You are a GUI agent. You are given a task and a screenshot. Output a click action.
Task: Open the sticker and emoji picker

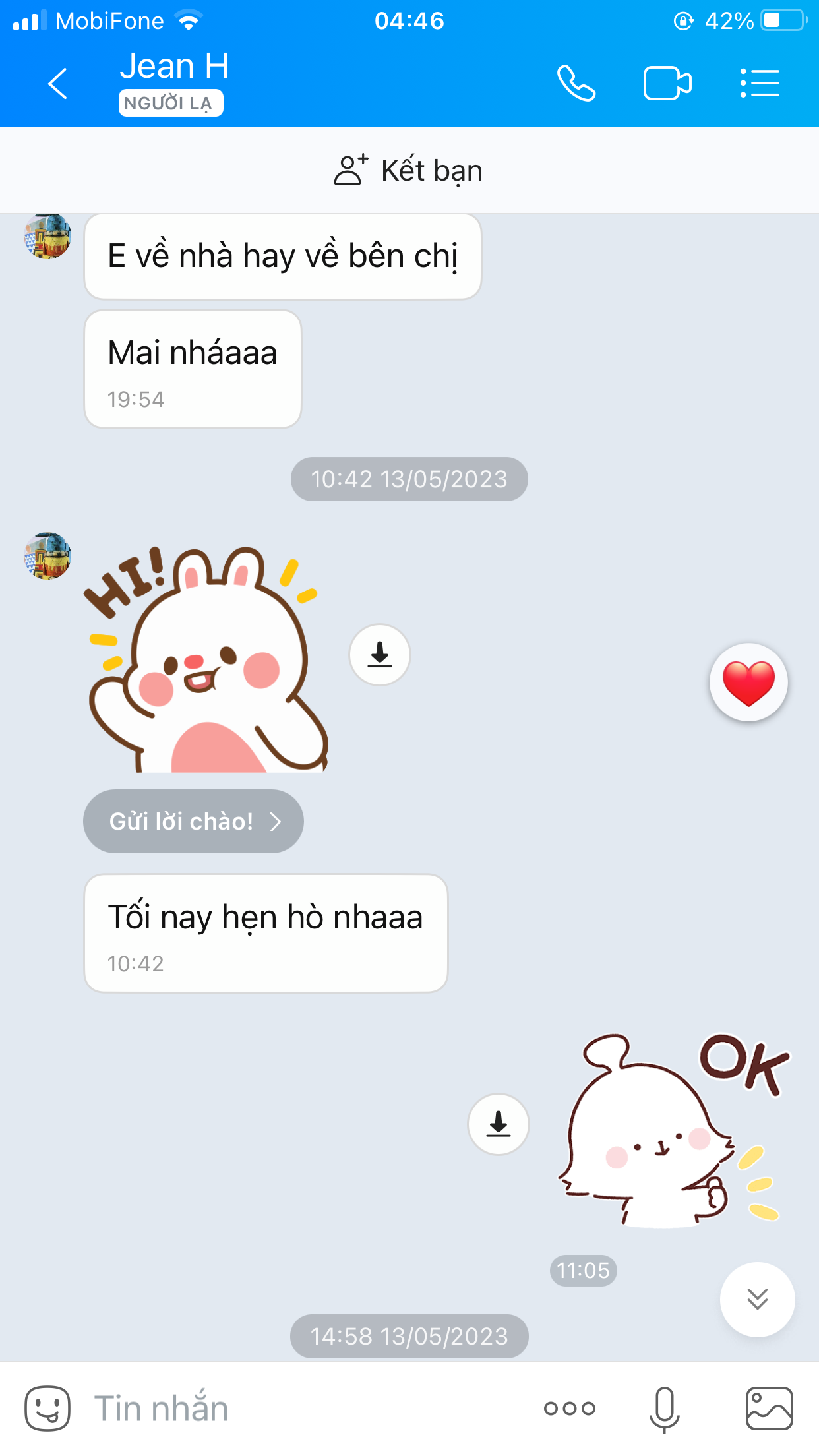point(47,1409)
